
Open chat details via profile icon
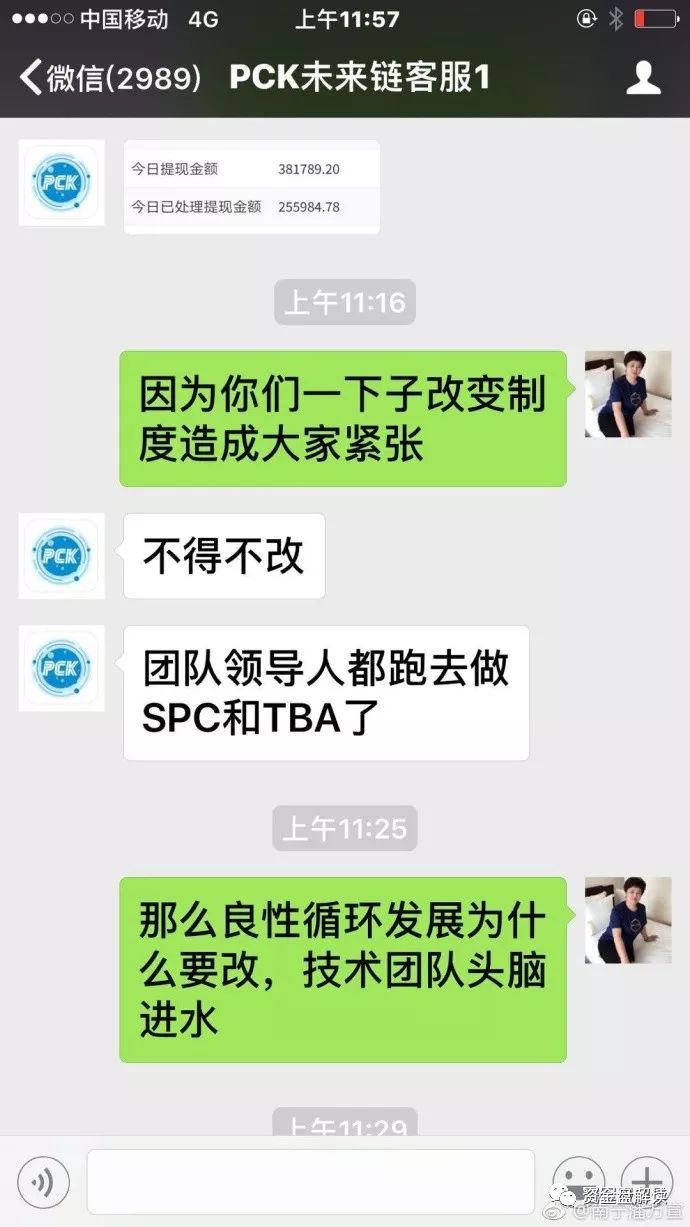(643, 77)
